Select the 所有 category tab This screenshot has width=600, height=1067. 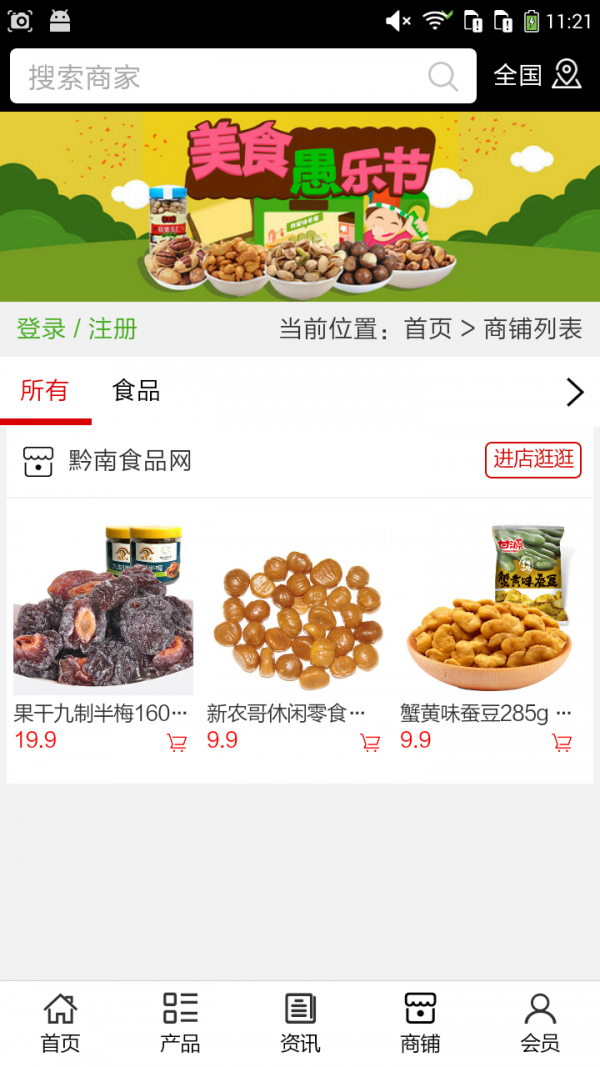point(44,391)
